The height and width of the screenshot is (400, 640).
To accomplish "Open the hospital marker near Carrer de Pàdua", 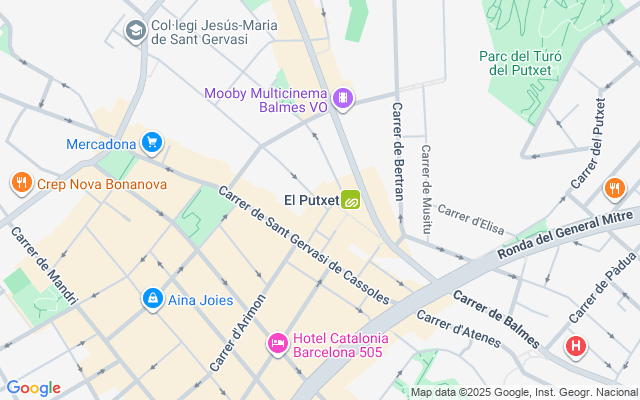I will [x=576, y=347].
